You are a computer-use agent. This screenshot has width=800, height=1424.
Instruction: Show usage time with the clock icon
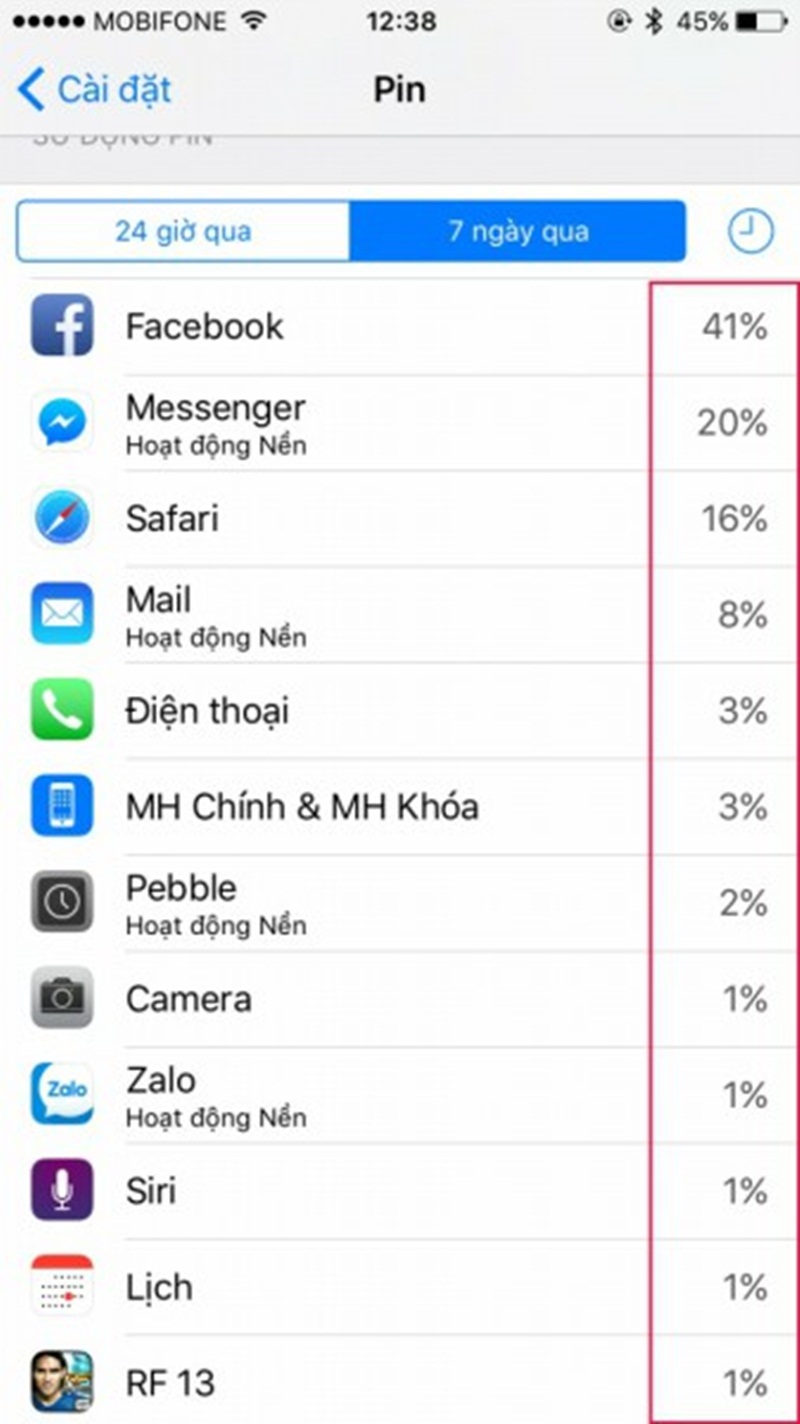pyautogui.click(x=750, y=232)
